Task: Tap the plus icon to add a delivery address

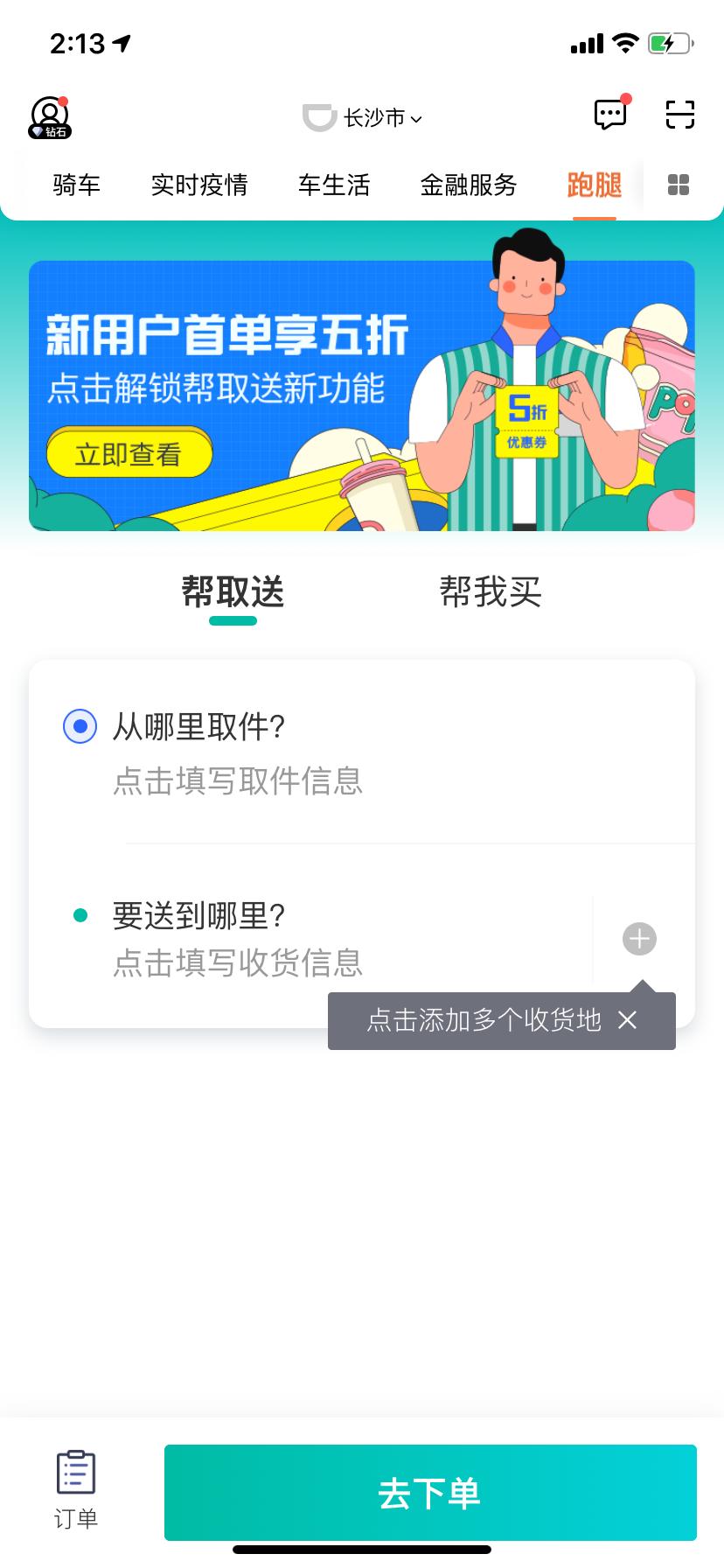Action: click(x=637, y=938)
